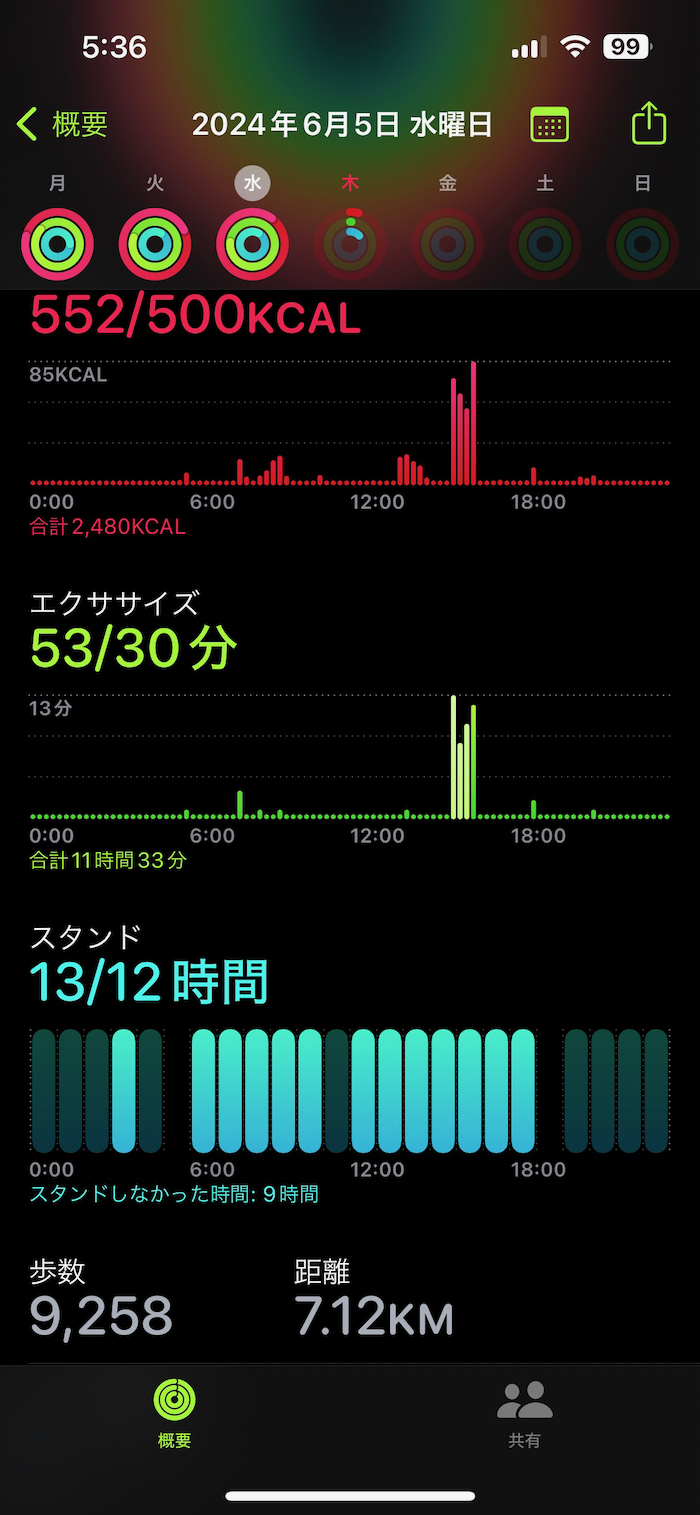Select Tuesday (火) activity rings
700x1515 pixels.
pos(155,243)
